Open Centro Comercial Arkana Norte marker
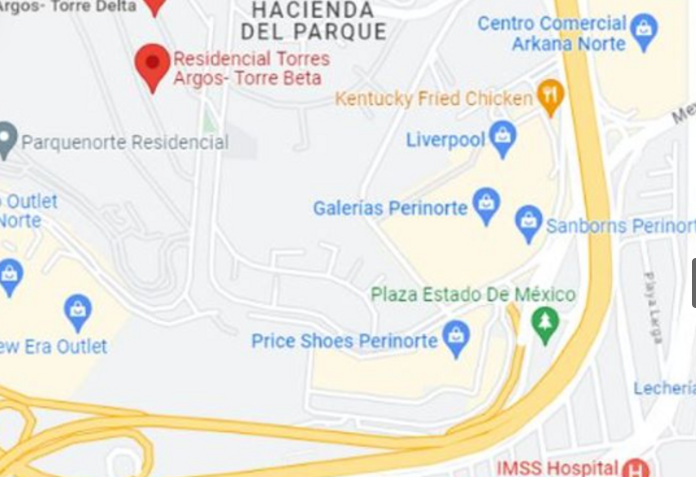 point(645,31)
